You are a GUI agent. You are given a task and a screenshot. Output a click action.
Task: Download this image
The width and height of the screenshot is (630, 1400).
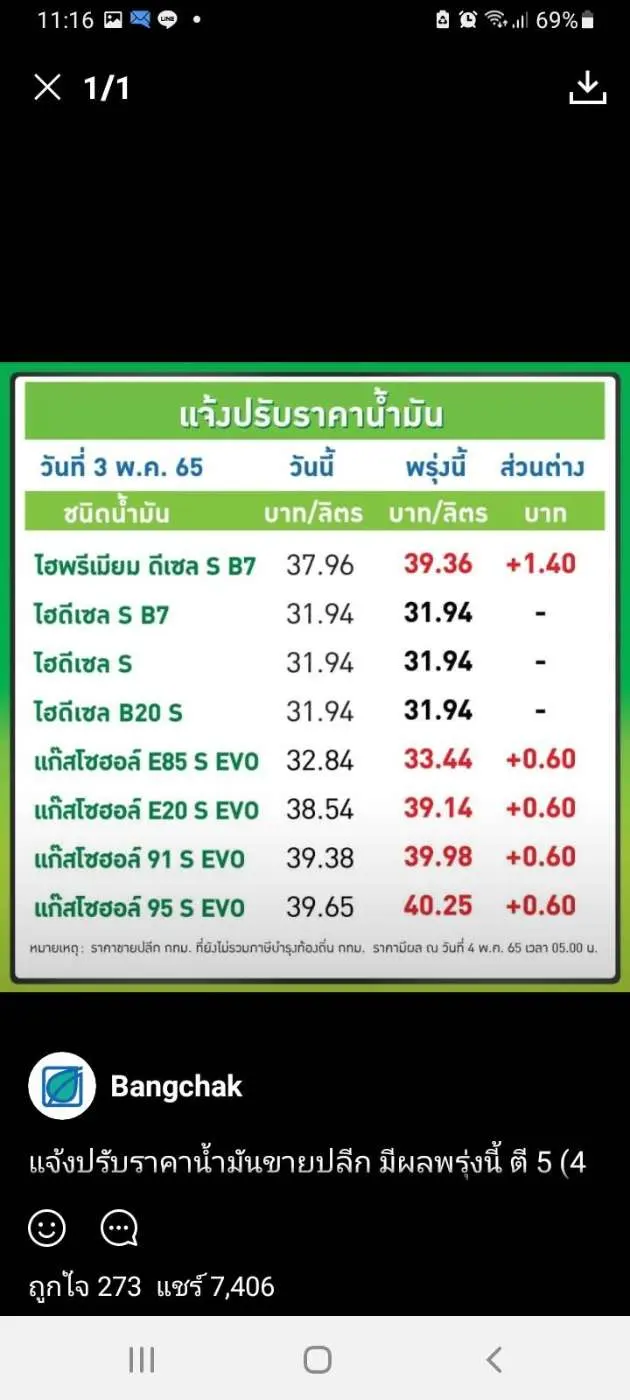(588, 88)
